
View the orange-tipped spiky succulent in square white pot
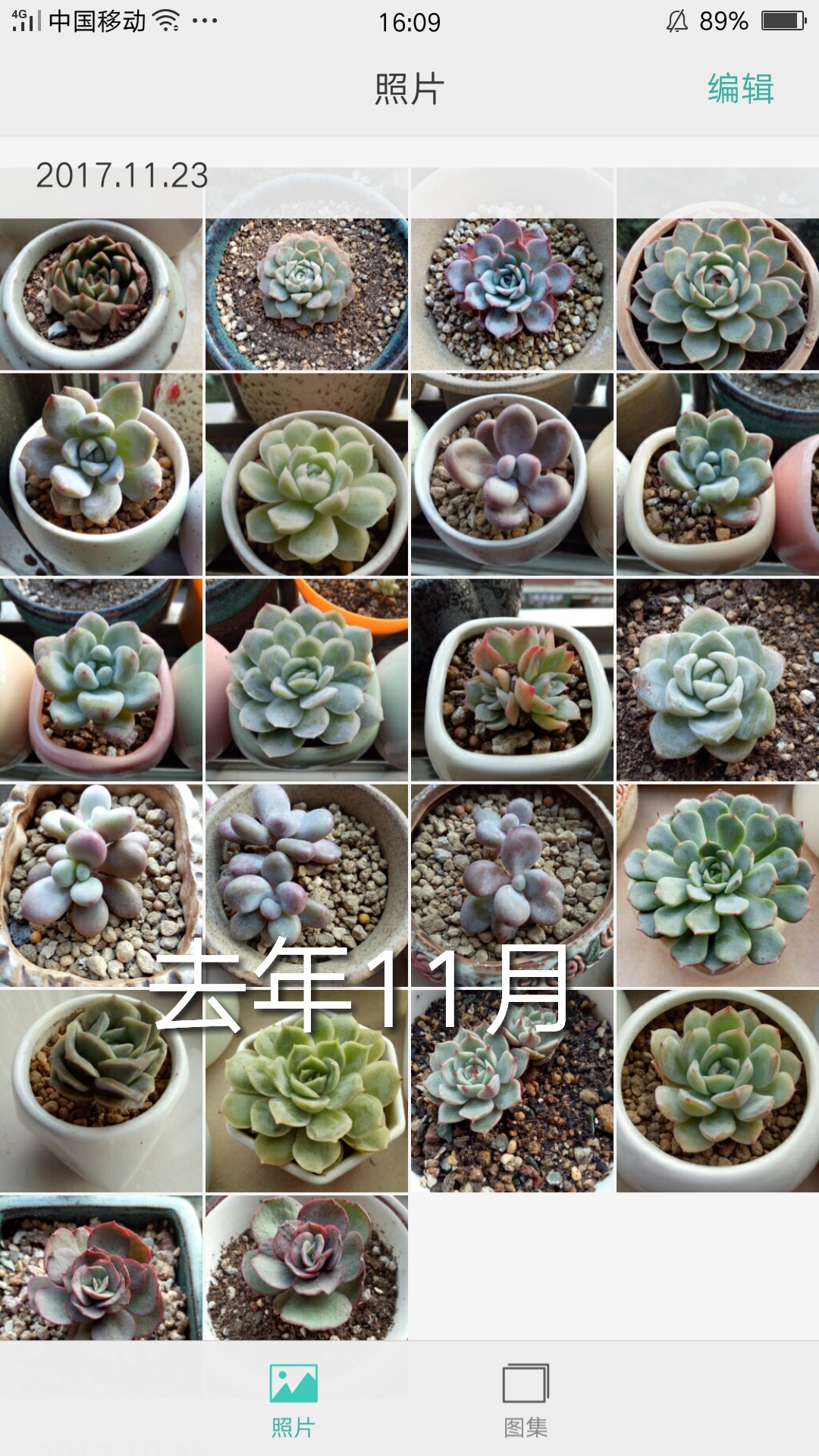pyautogui.click(x=512, y=680)
